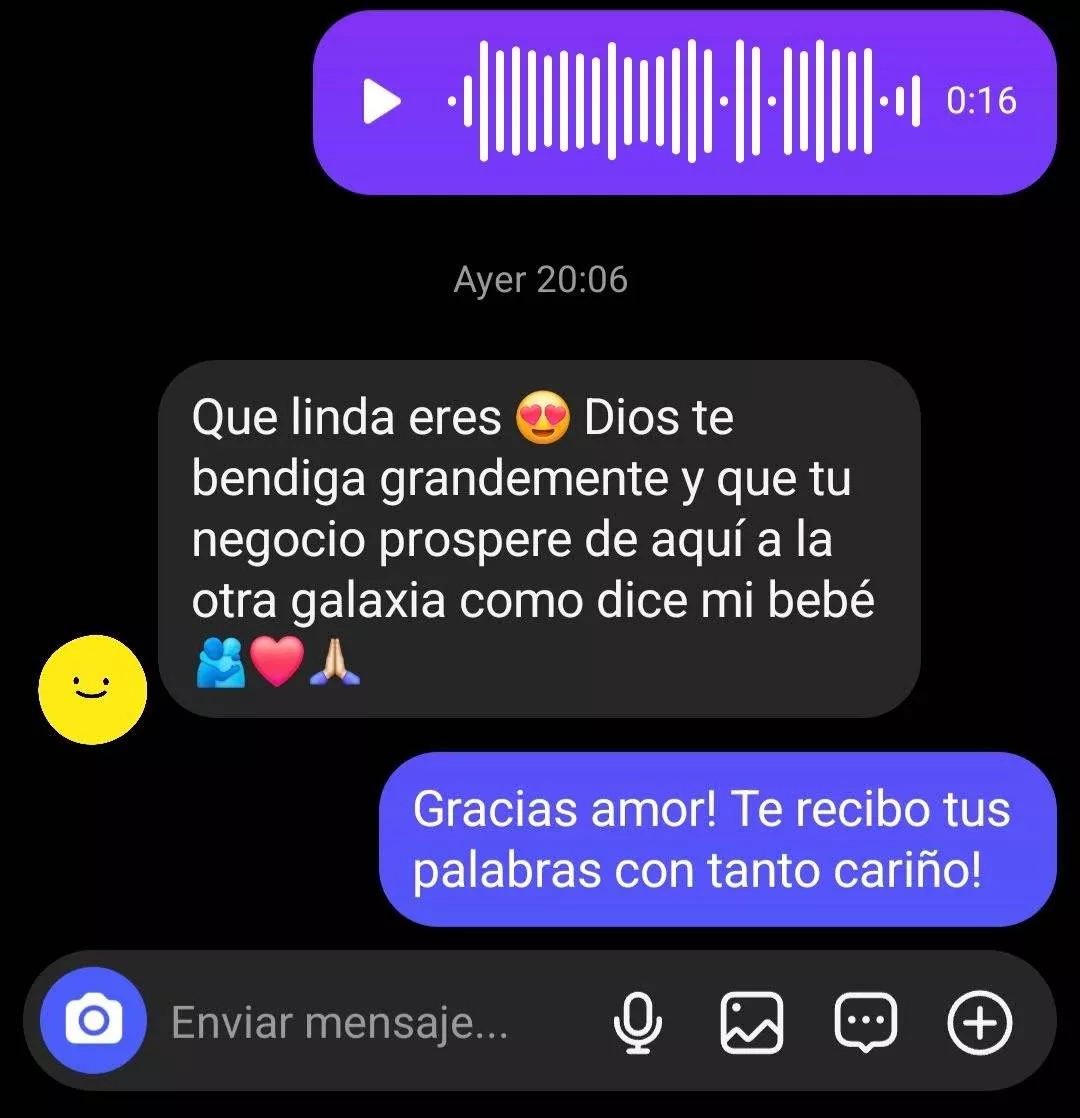Open the camera from the message bar
The height and width of the screenshot is (1118, 1080).
[x=93, y=1021]
